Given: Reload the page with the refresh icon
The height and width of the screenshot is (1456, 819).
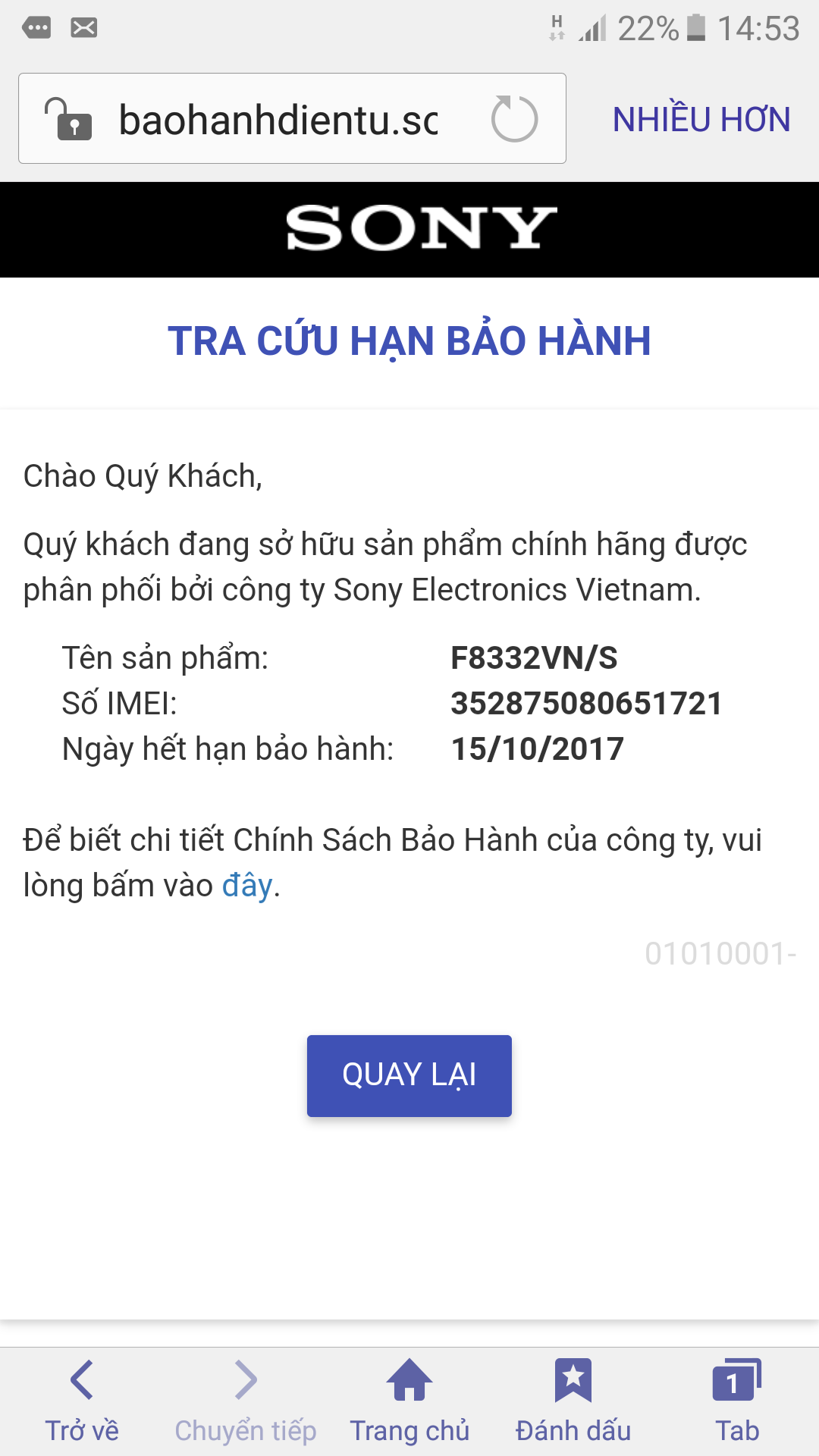Looking at the screenshot, I should point(514,119).
